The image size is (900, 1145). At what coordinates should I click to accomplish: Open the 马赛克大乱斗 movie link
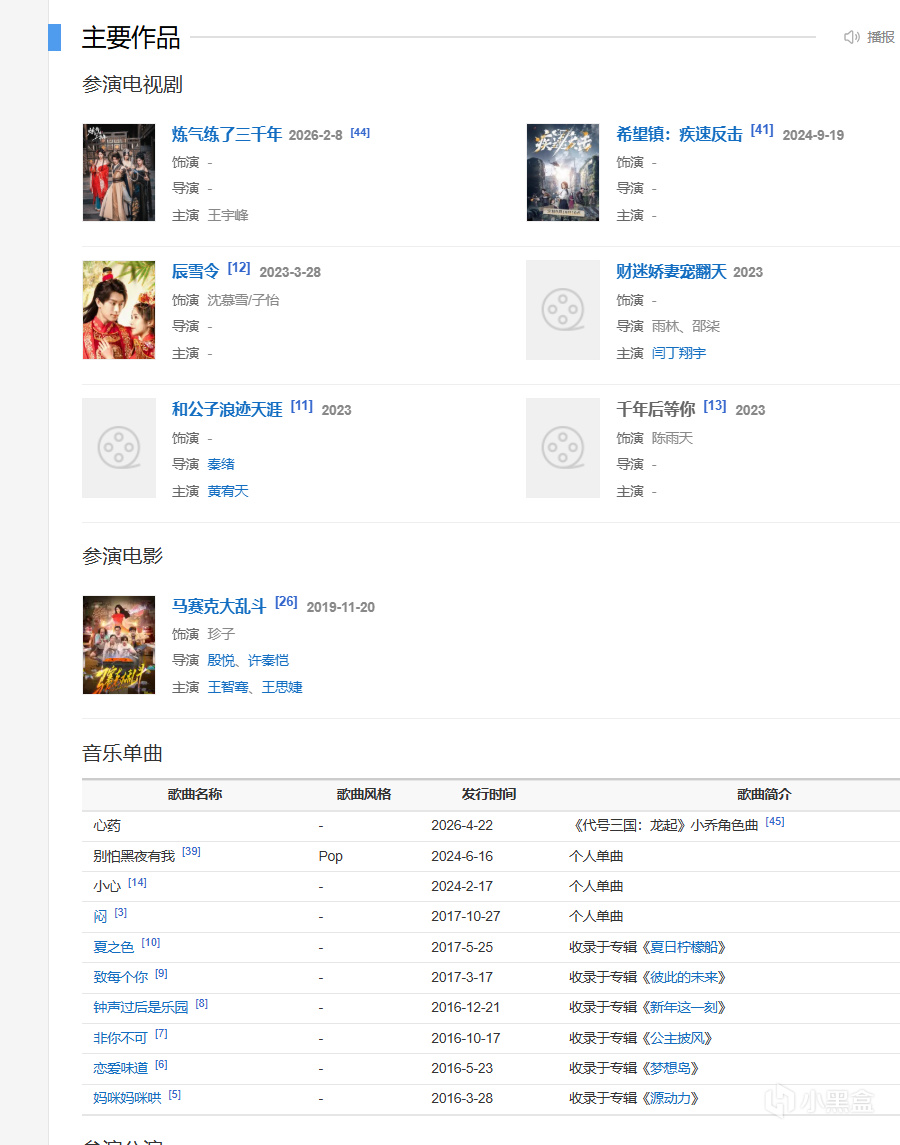tap(218, 606)
